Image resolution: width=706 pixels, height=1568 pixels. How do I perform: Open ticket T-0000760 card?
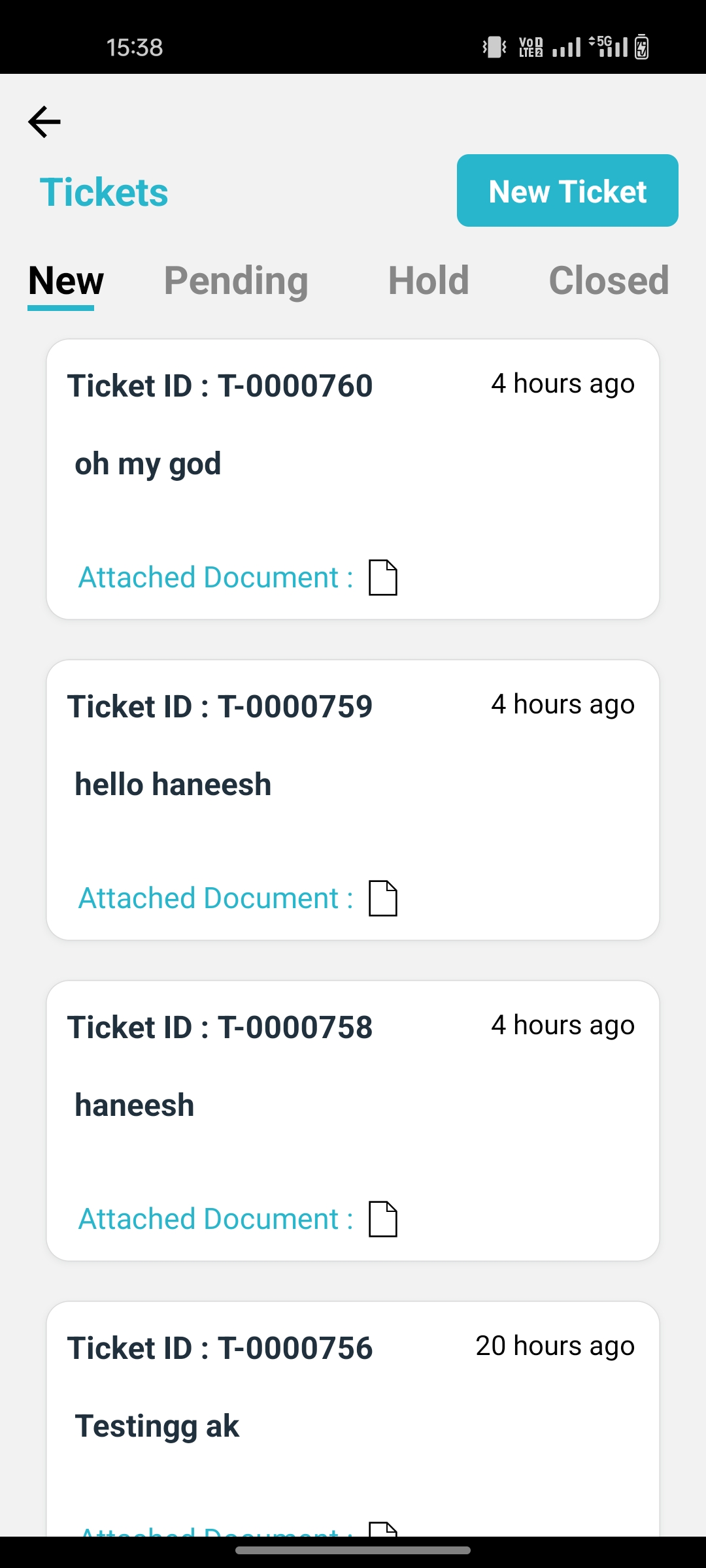coord(353,479)
